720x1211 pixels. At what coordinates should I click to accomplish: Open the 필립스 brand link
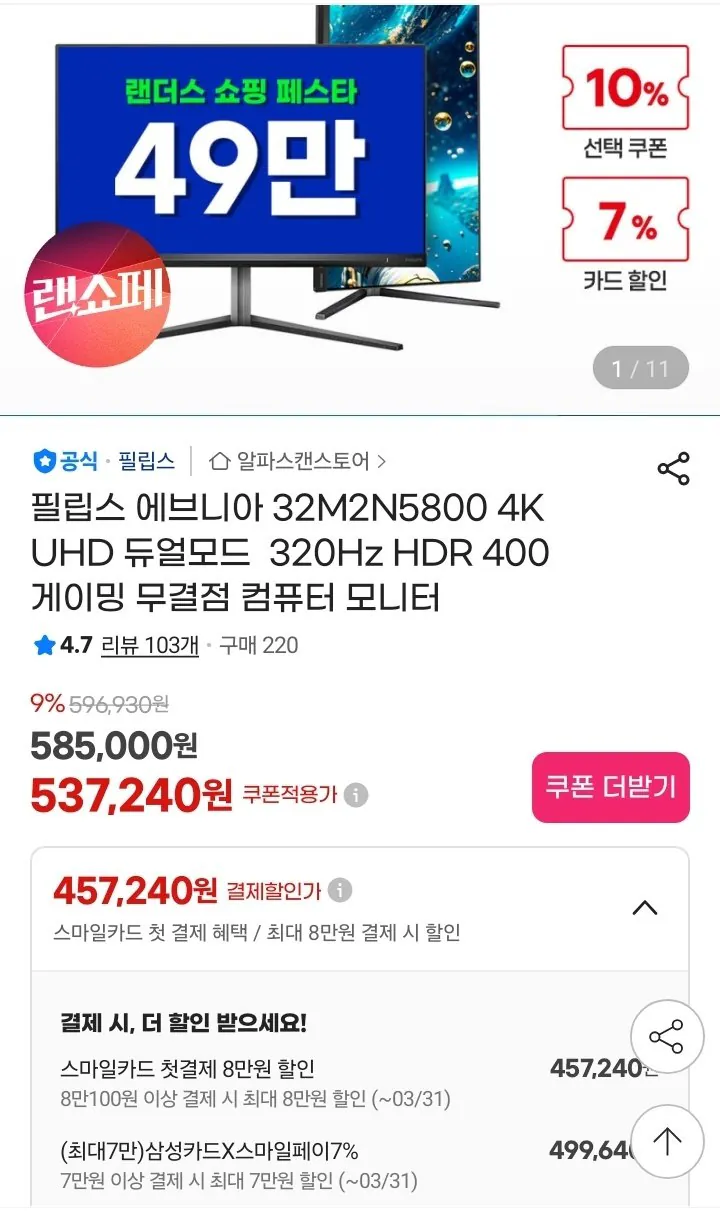(146, 461)
